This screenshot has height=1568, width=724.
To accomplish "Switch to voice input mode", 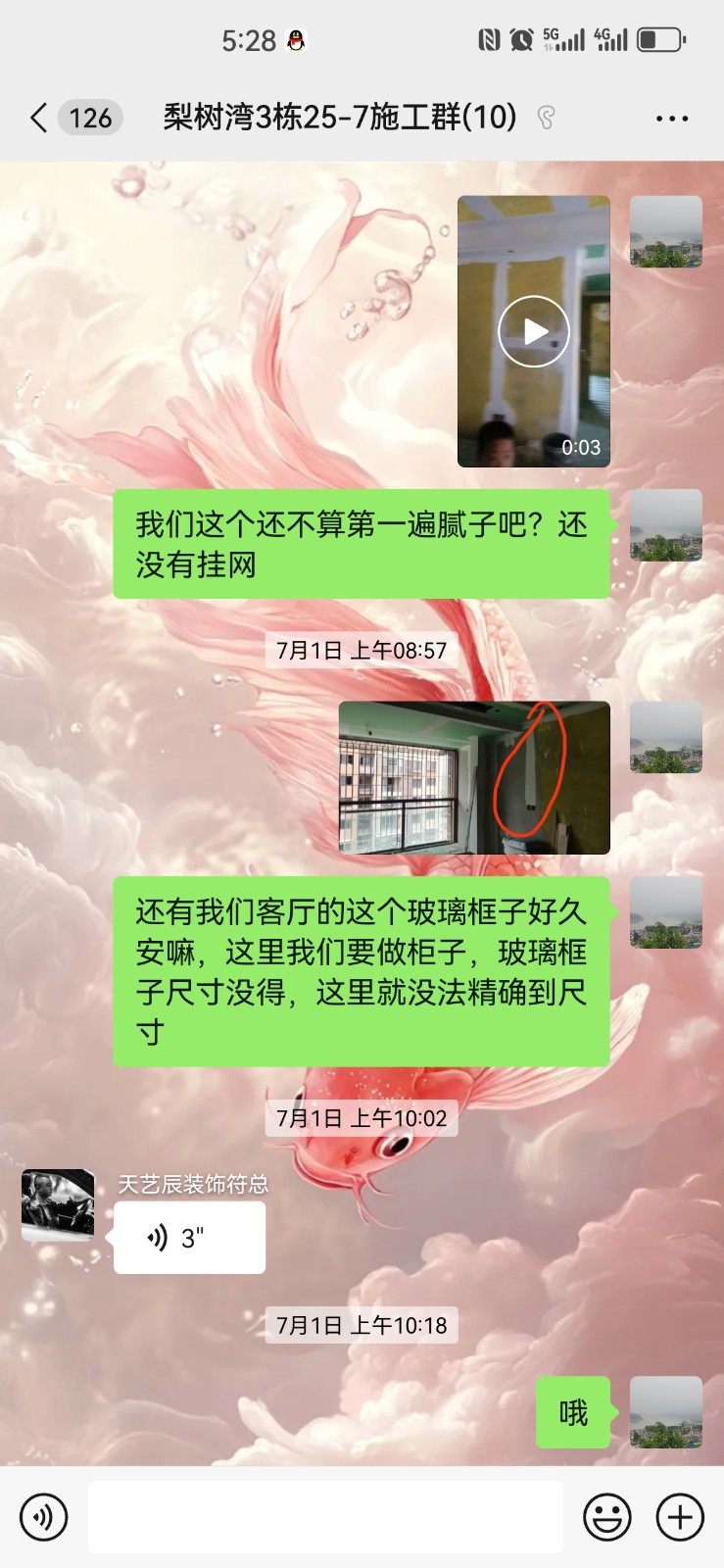I will pos(44,1517).
